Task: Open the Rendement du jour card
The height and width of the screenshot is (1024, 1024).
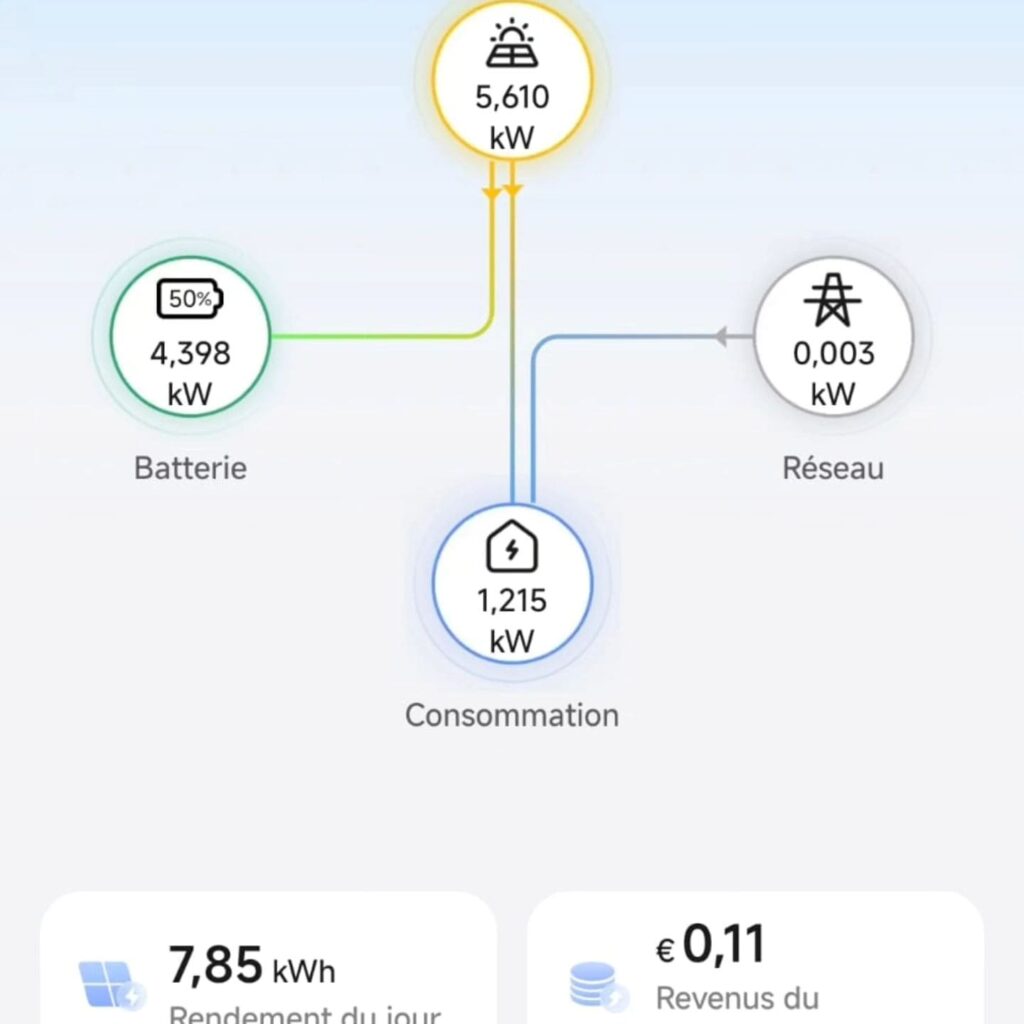Action: [x=268, y=965]
